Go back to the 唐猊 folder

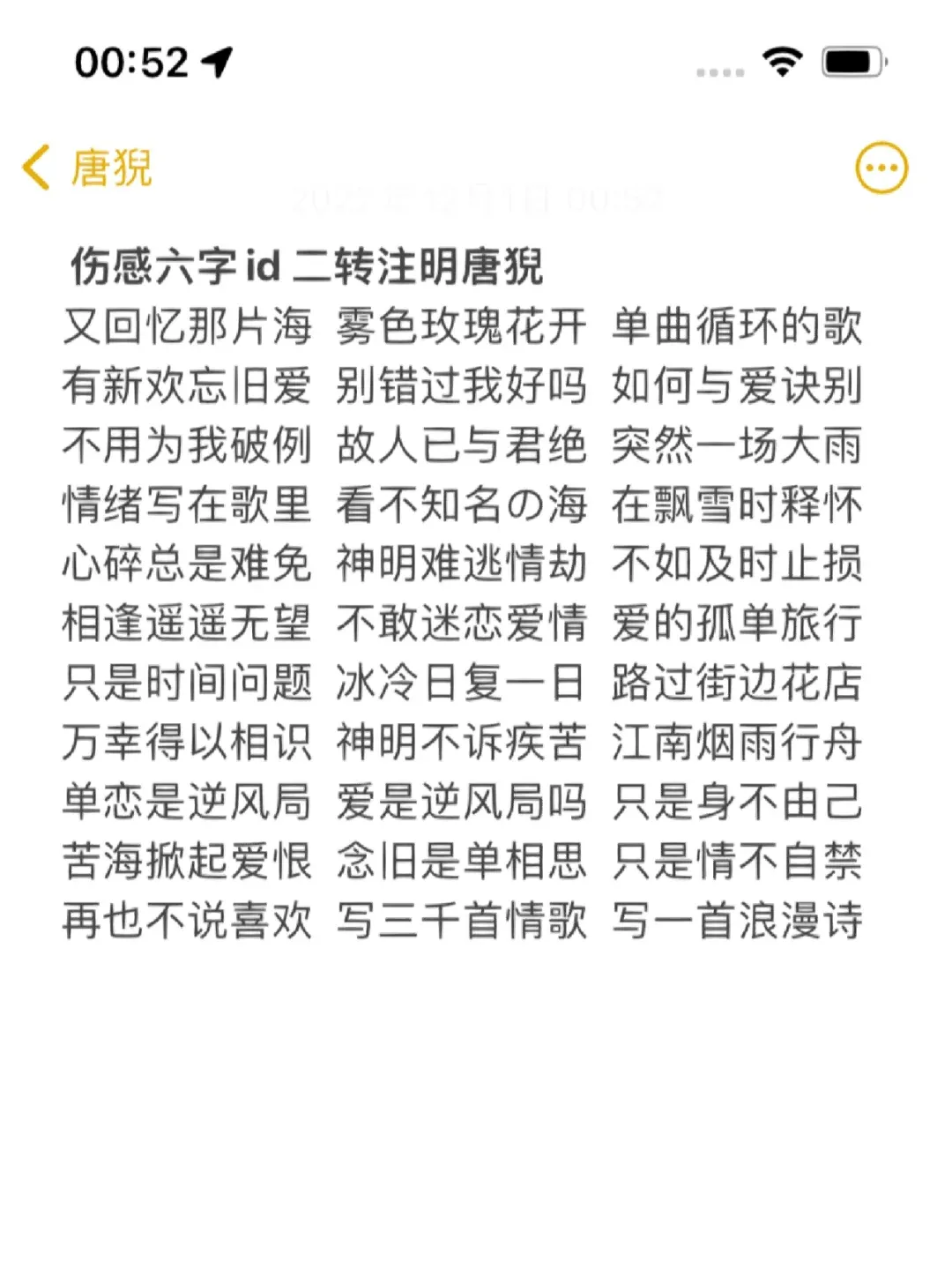tap(86, 168)
